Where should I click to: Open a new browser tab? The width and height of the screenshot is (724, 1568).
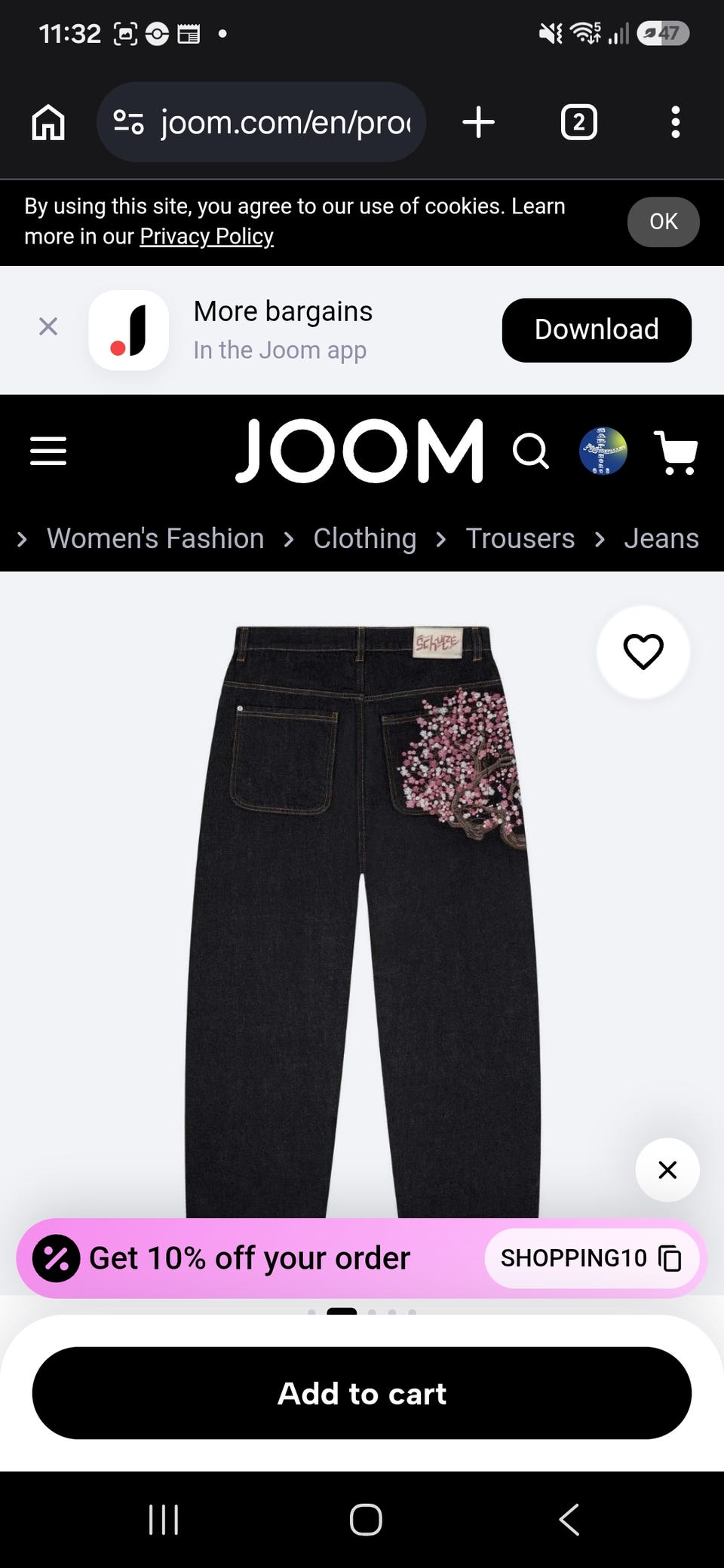click(x=478, y=122)
